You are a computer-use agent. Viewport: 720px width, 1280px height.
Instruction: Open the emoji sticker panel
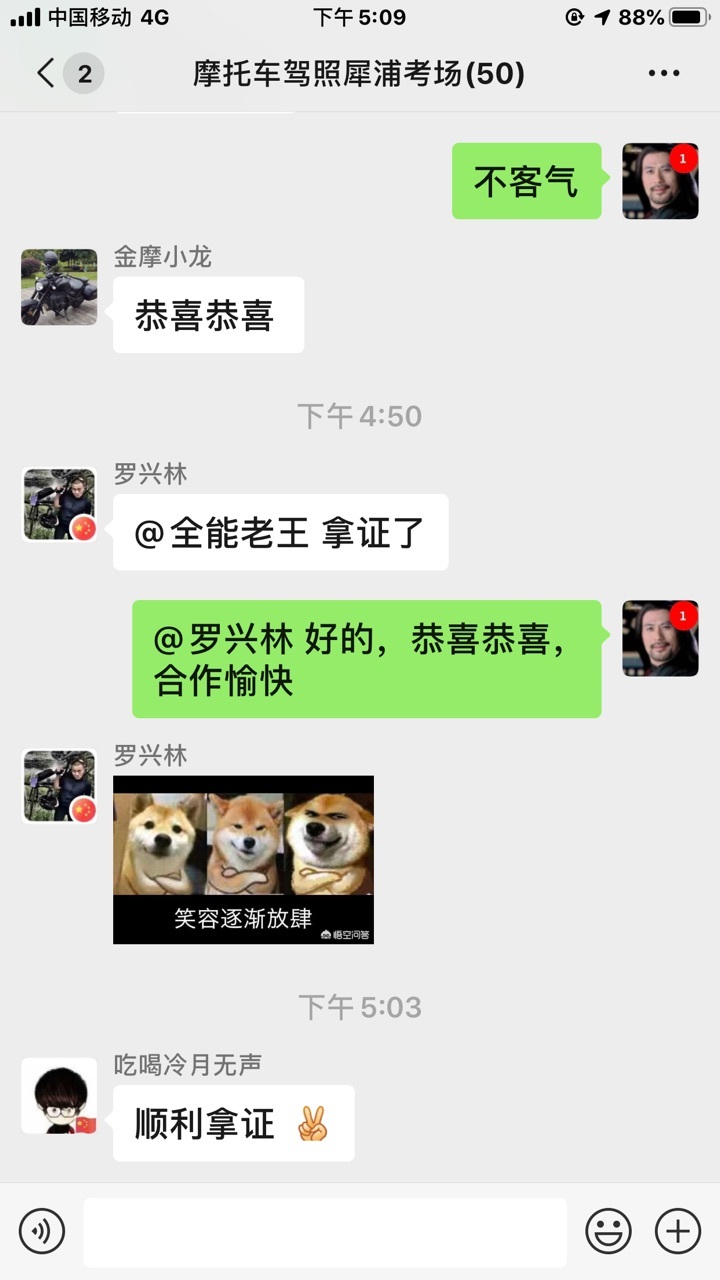(x=608, y=1231)
